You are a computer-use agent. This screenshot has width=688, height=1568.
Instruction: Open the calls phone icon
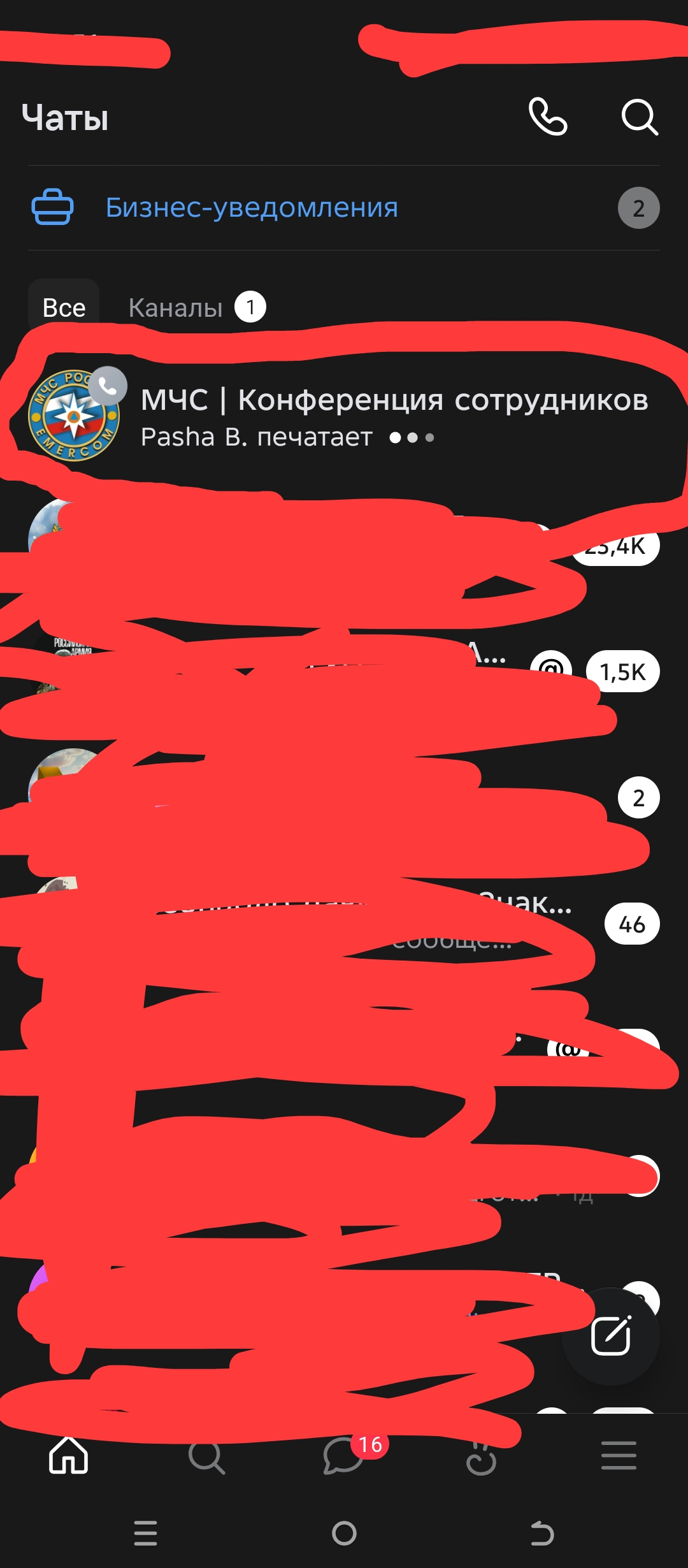pyautogui.click(x=548, y=117)
